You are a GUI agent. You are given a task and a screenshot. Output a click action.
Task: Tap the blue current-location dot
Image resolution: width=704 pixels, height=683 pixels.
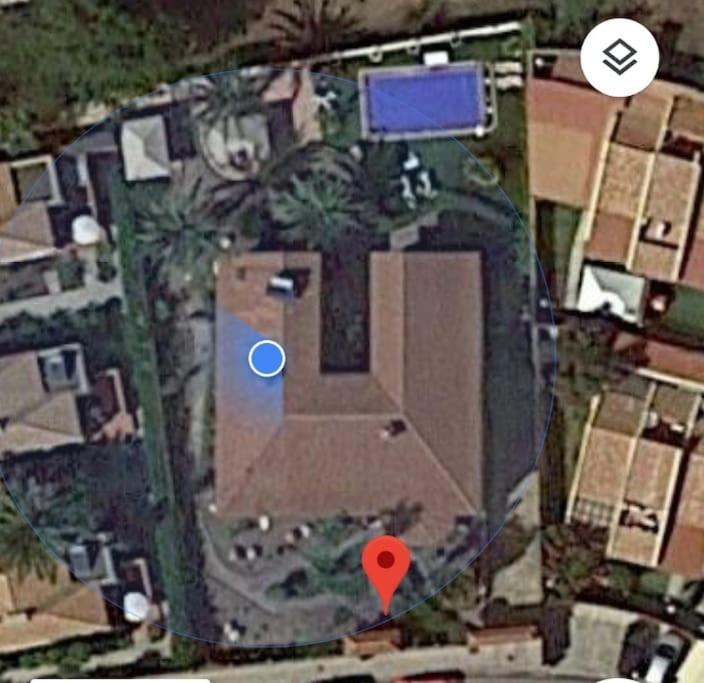pos(266,358)
